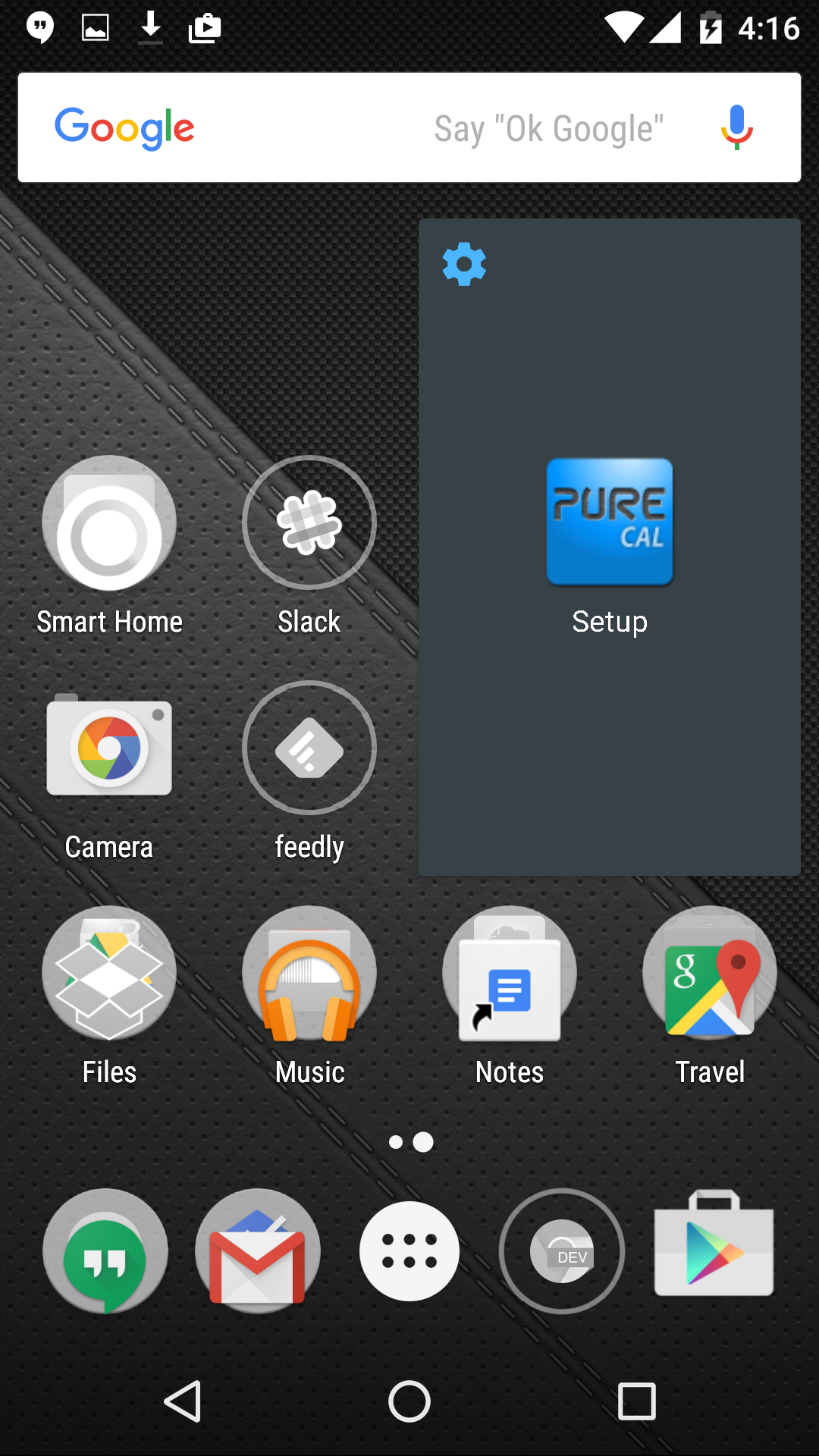The height and width of the screenshot is (1456, 819).
Task: Open the app drawer
Action: pos(409,1251)
